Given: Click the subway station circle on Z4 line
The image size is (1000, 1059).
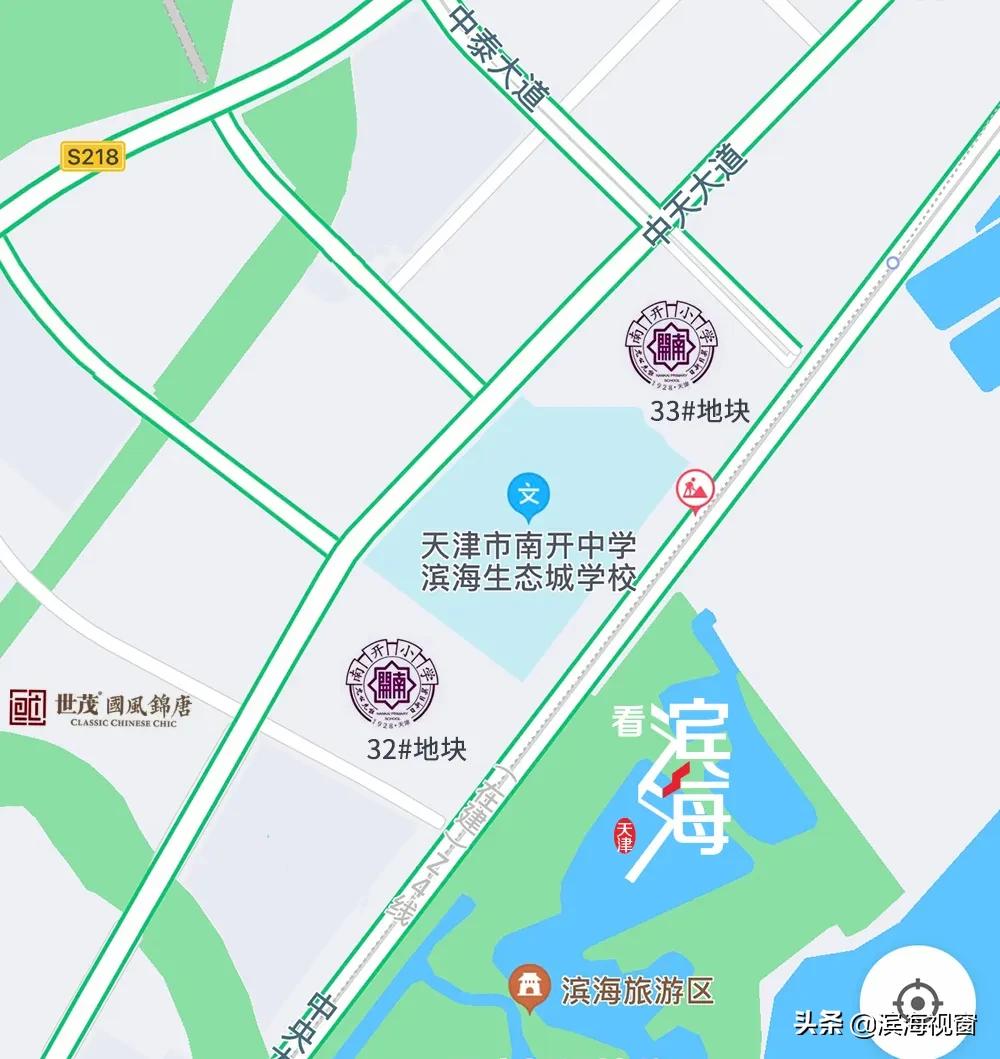Looking at the screenshot, I should click(x=893, y=263).
